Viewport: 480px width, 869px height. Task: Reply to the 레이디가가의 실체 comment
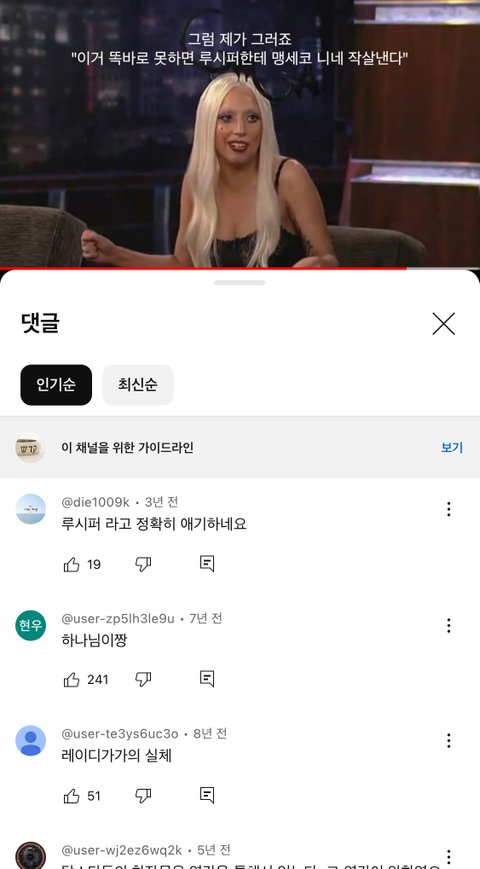[x=207, y=796]
